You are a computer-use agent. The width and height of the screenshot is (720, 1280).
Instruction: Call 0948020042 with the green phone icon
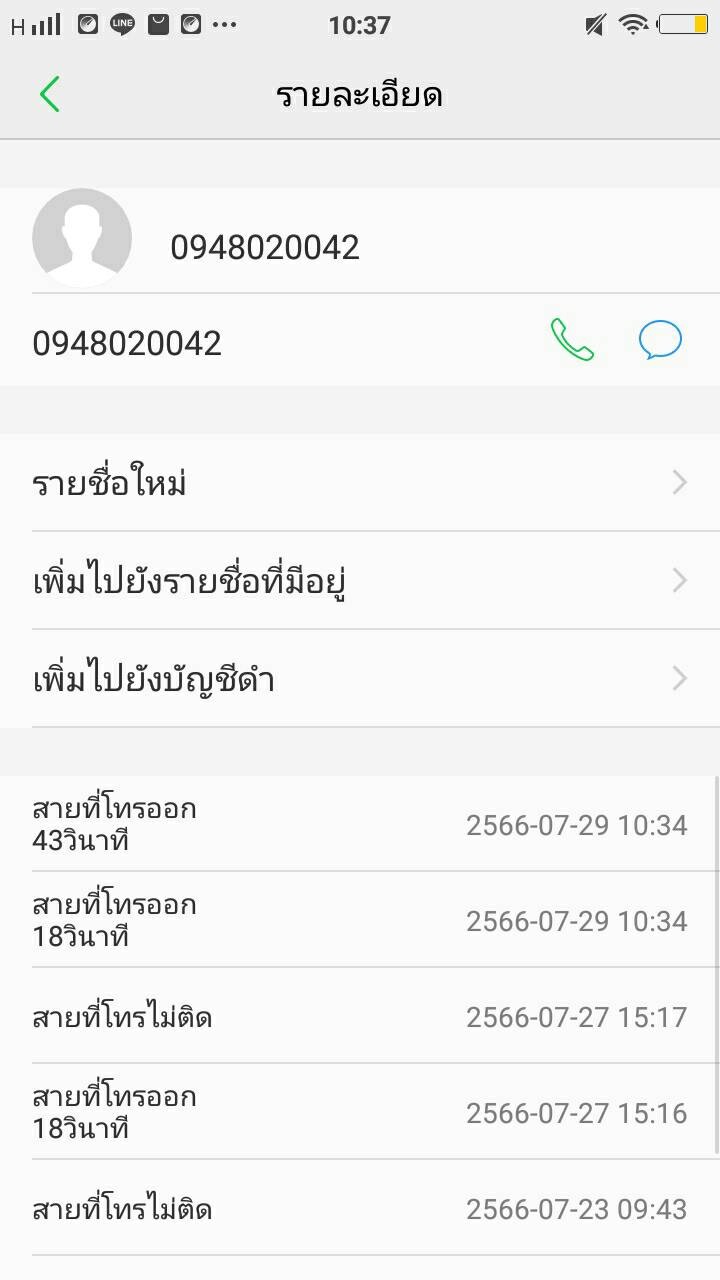[x=572, y=340]
